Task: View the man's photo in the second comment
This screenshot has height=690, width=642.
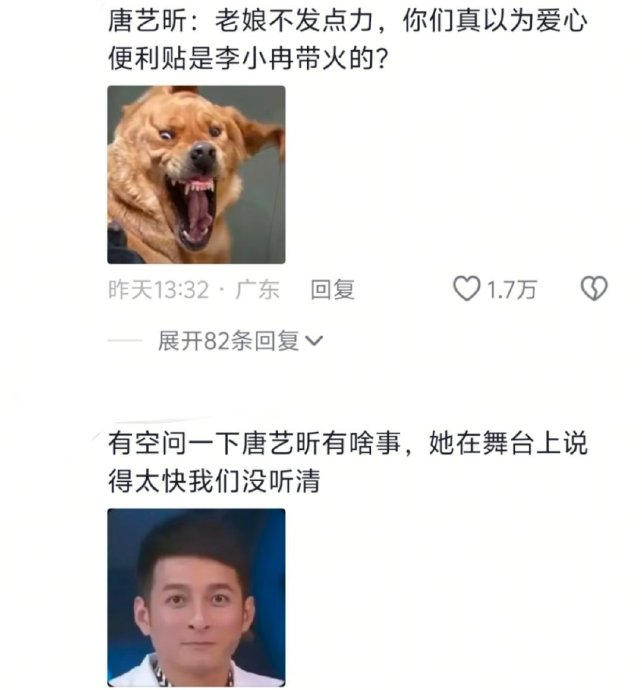Action: tap(196, 597)
